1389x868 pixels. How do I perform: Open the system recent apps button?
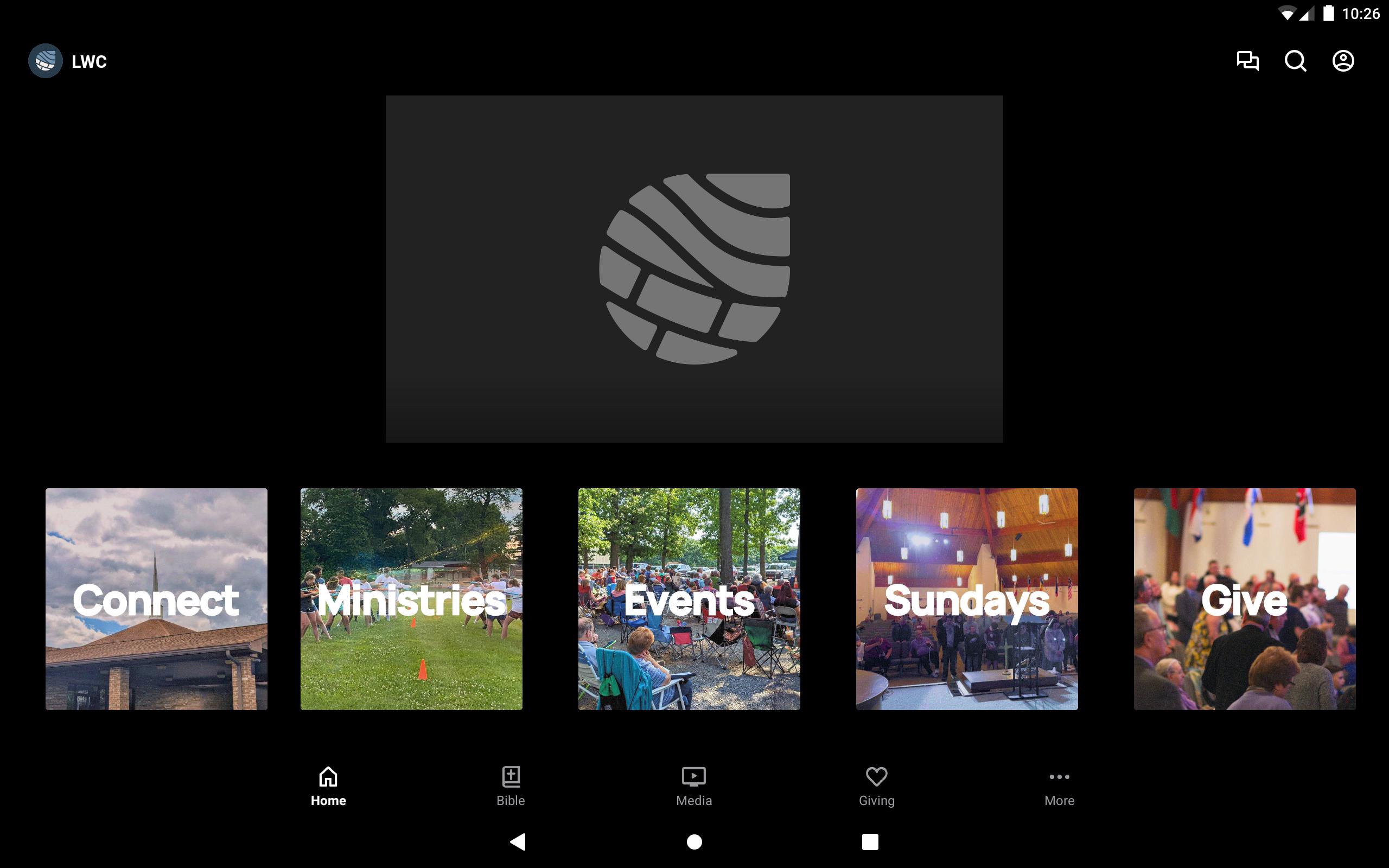pos(870,841)
